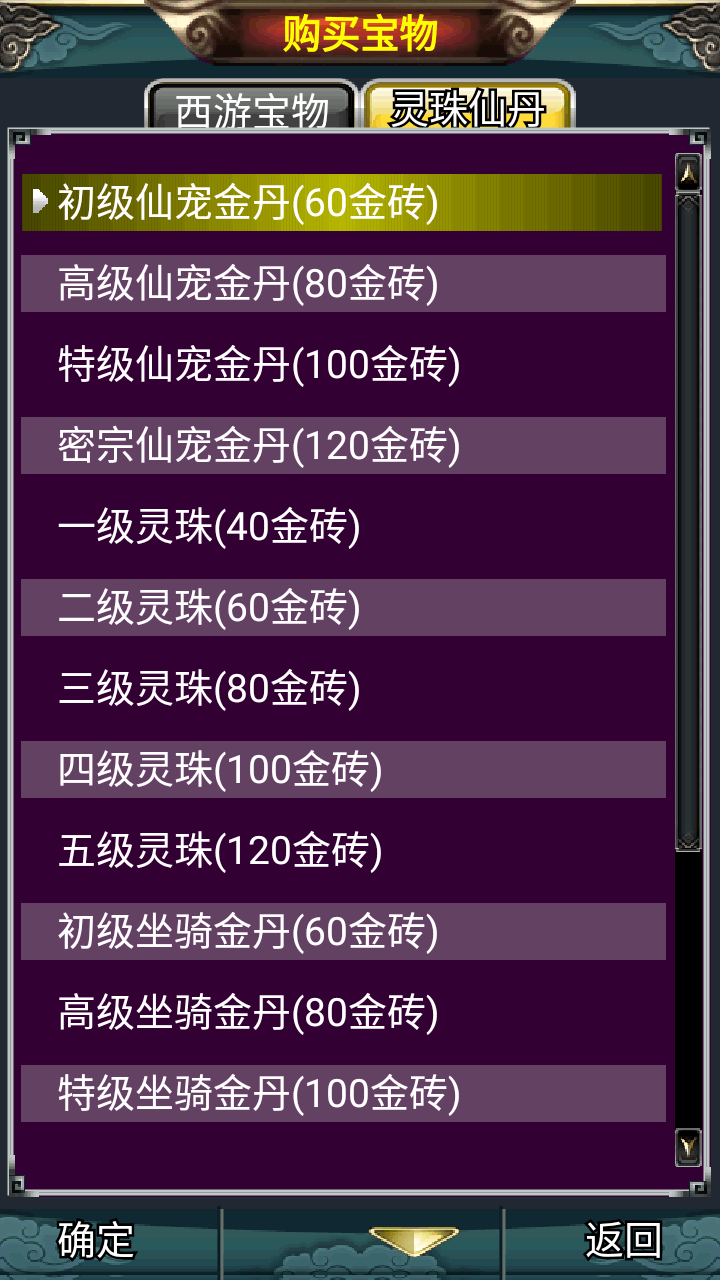720x1280 pixels.
Task: Tap the golden down arrow at bottom
Action: click(x=413, y=1241)
